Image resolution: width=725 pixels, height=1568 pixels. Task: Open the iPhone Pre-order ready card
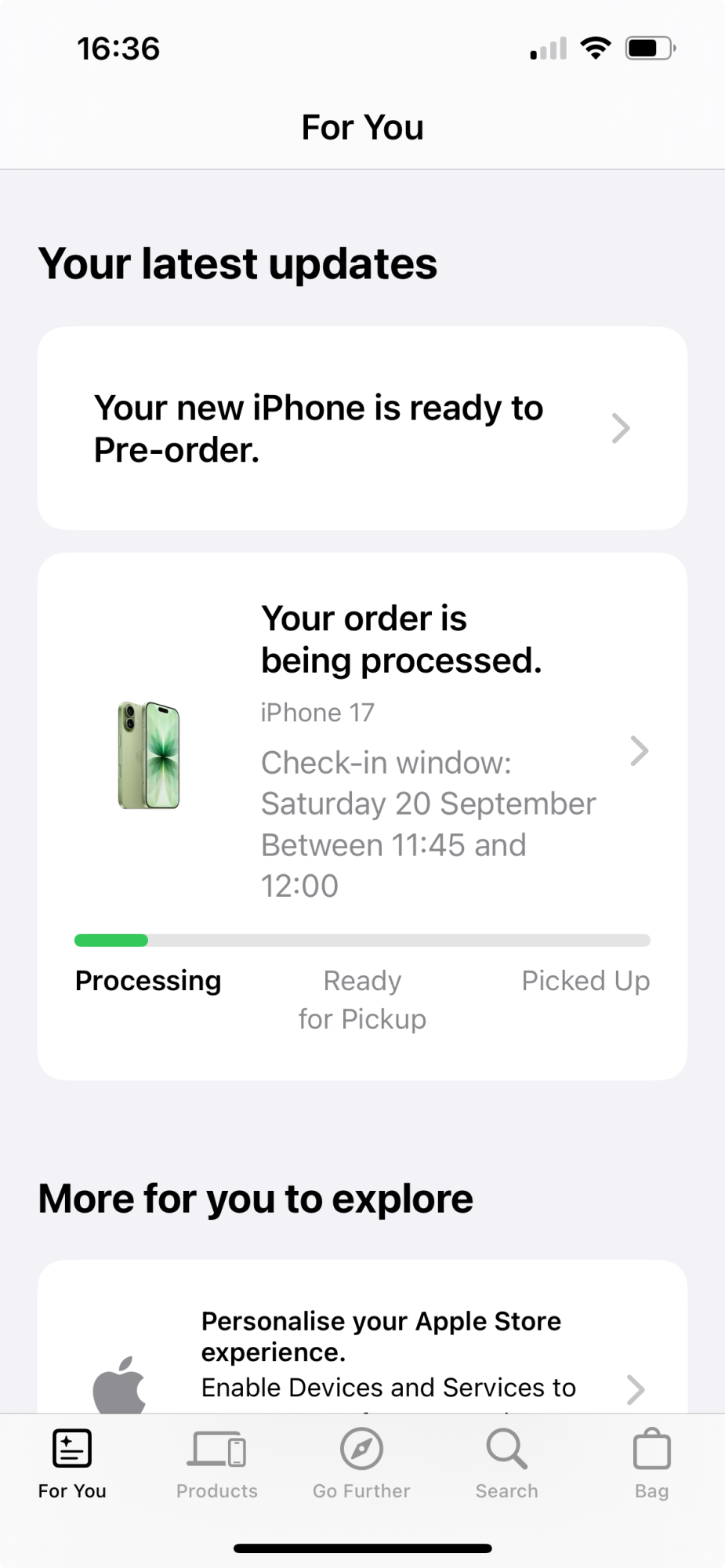coord(362,428)
